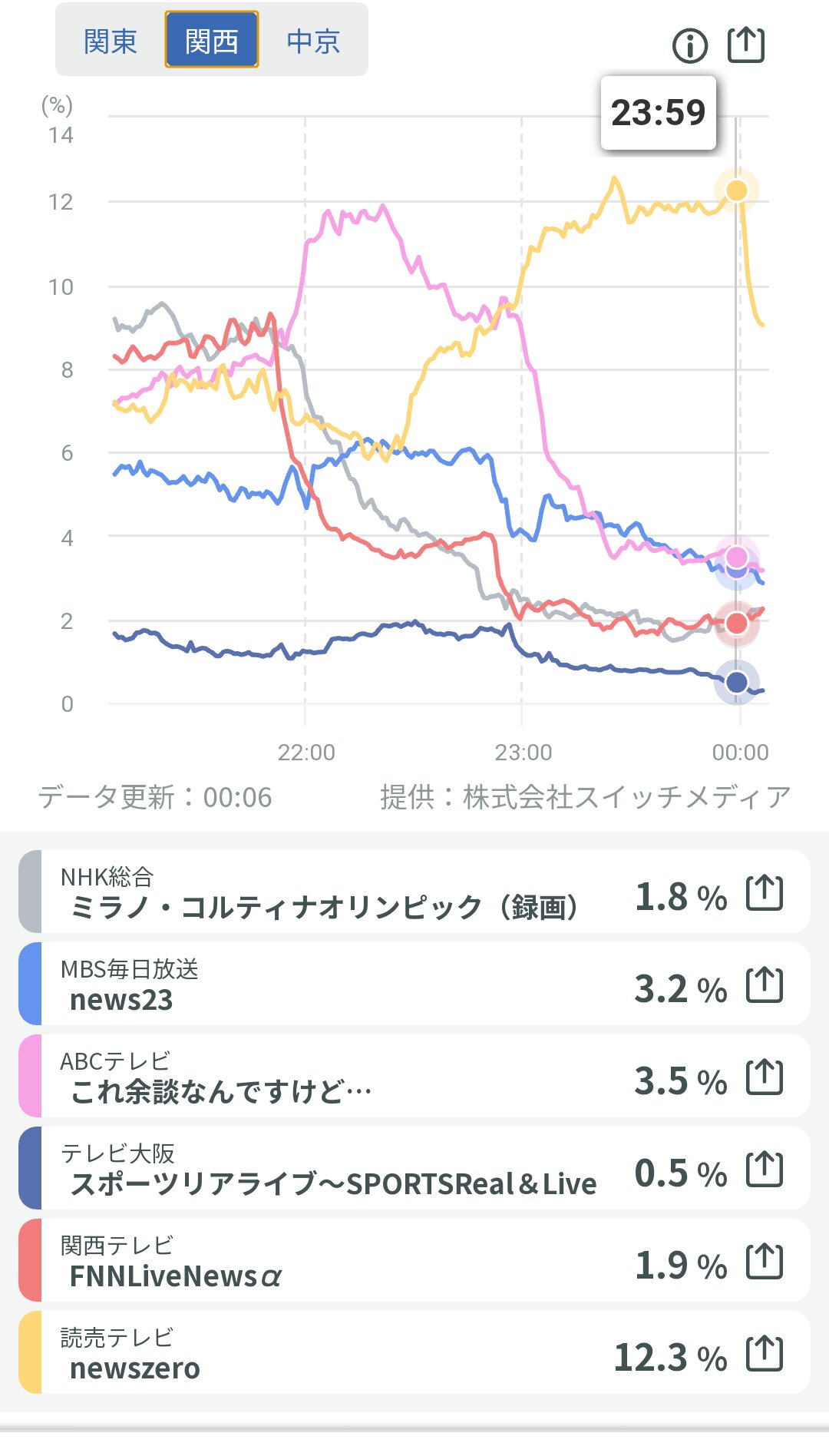The width and height of the screenshot is (829, 1456).
Task: Open the テレビ大阪 スポーツリアライブ row
Action: coord(322,1170)
